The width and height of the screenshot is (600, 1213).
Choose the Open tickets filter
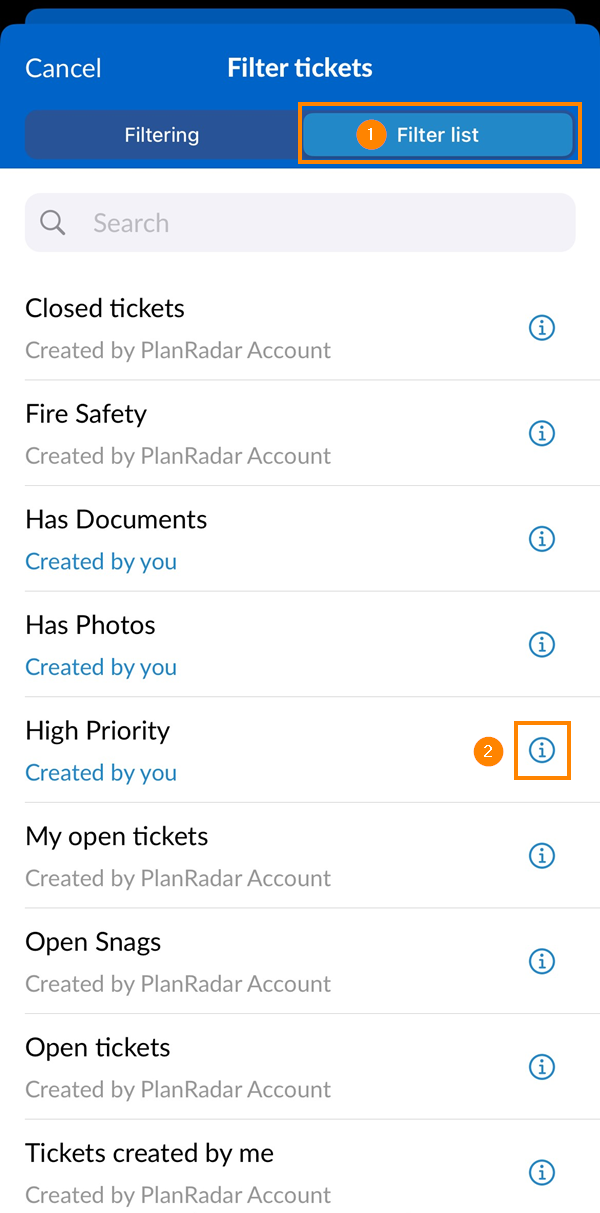pos(300,1068)
